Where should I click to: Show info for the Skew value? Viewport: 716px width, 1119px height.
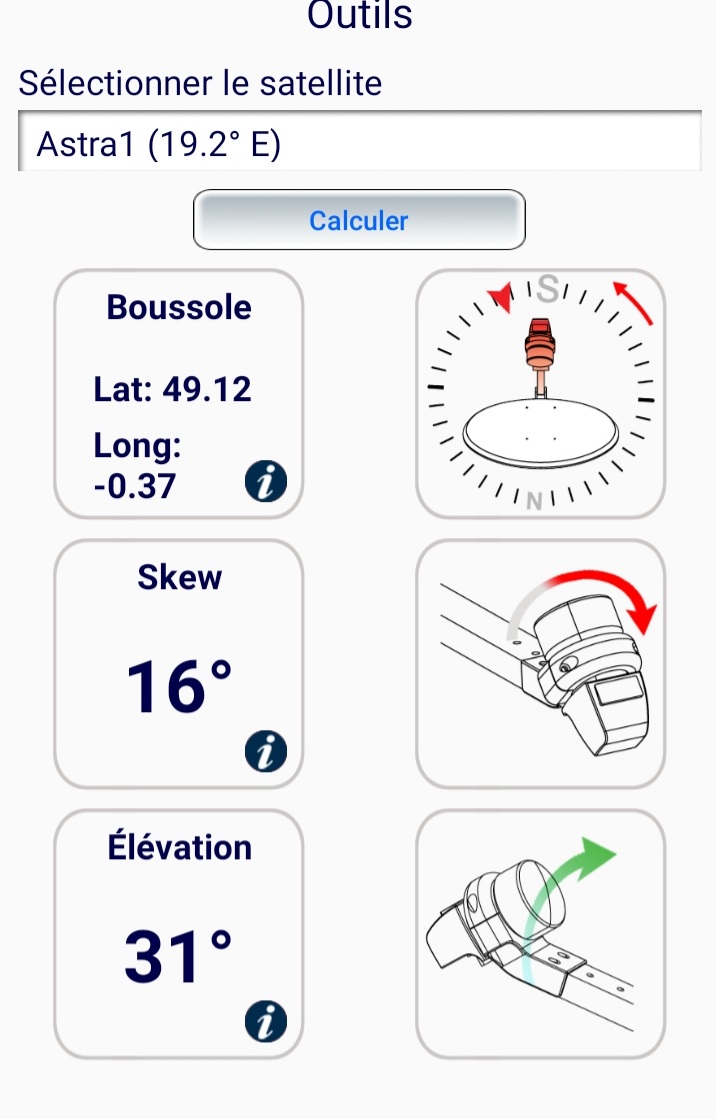(265, 753)
